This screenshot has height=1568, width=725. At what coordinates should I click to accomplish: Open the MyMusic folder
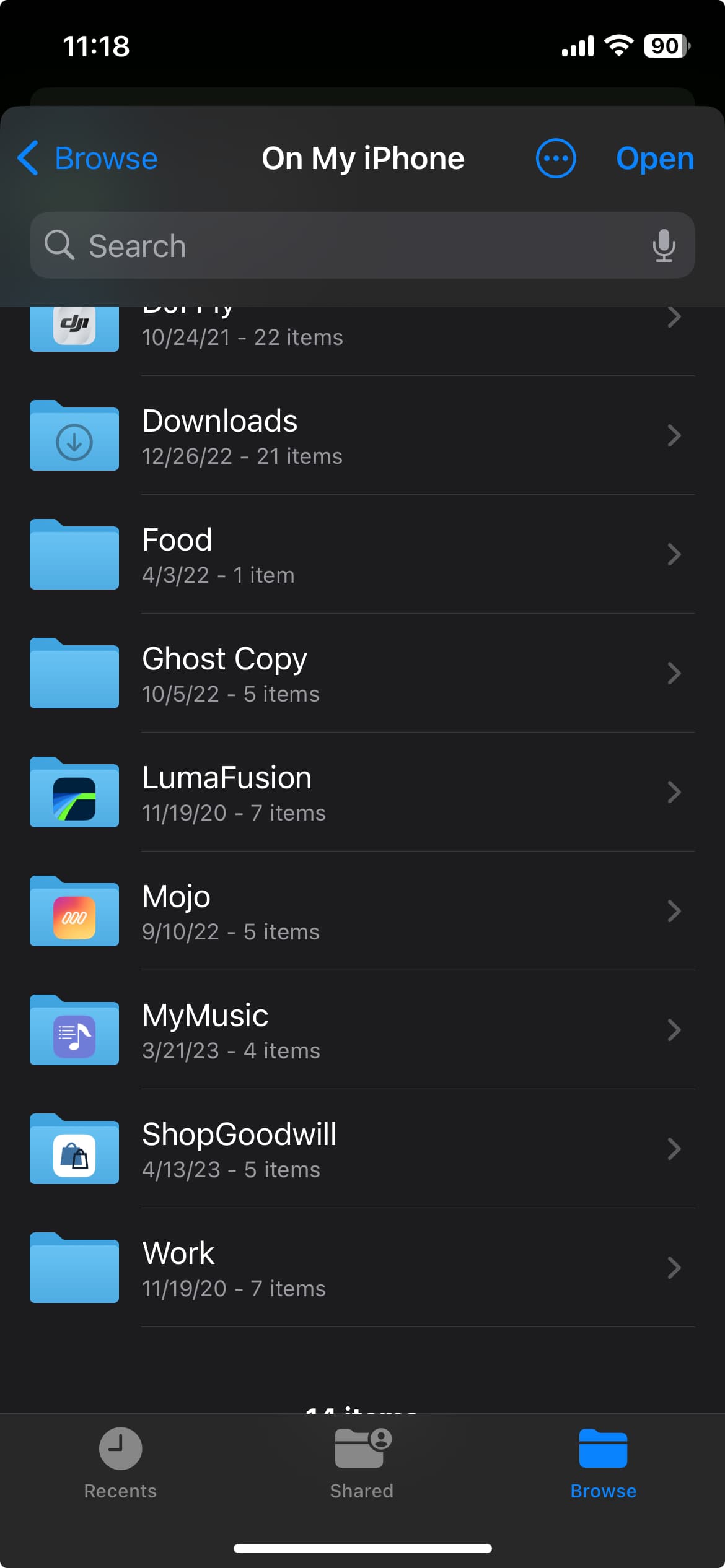[362, 1030]
